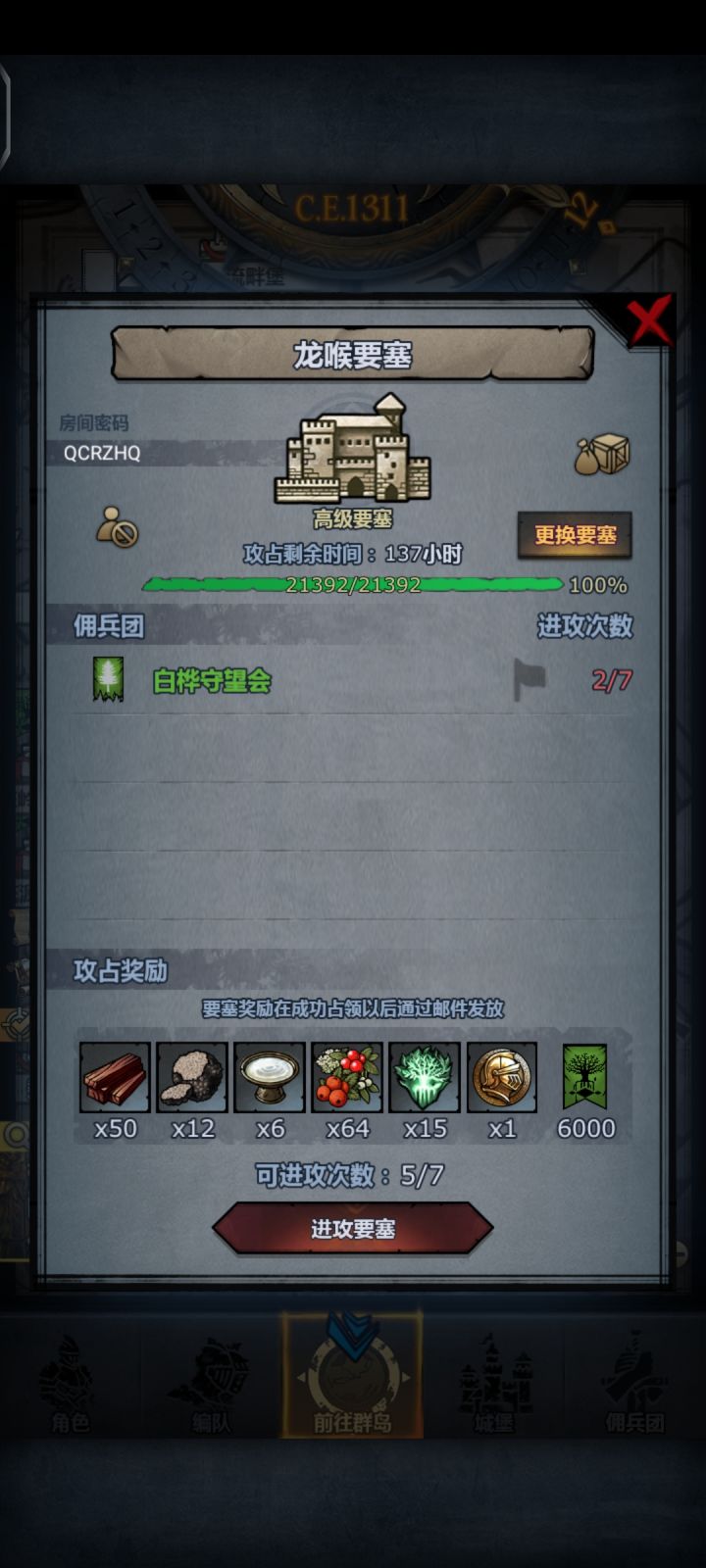Close the 龙喉要塞 dialog with red X
The height and width of the screenshot is (1568, 706).
[x=649, y=319]
